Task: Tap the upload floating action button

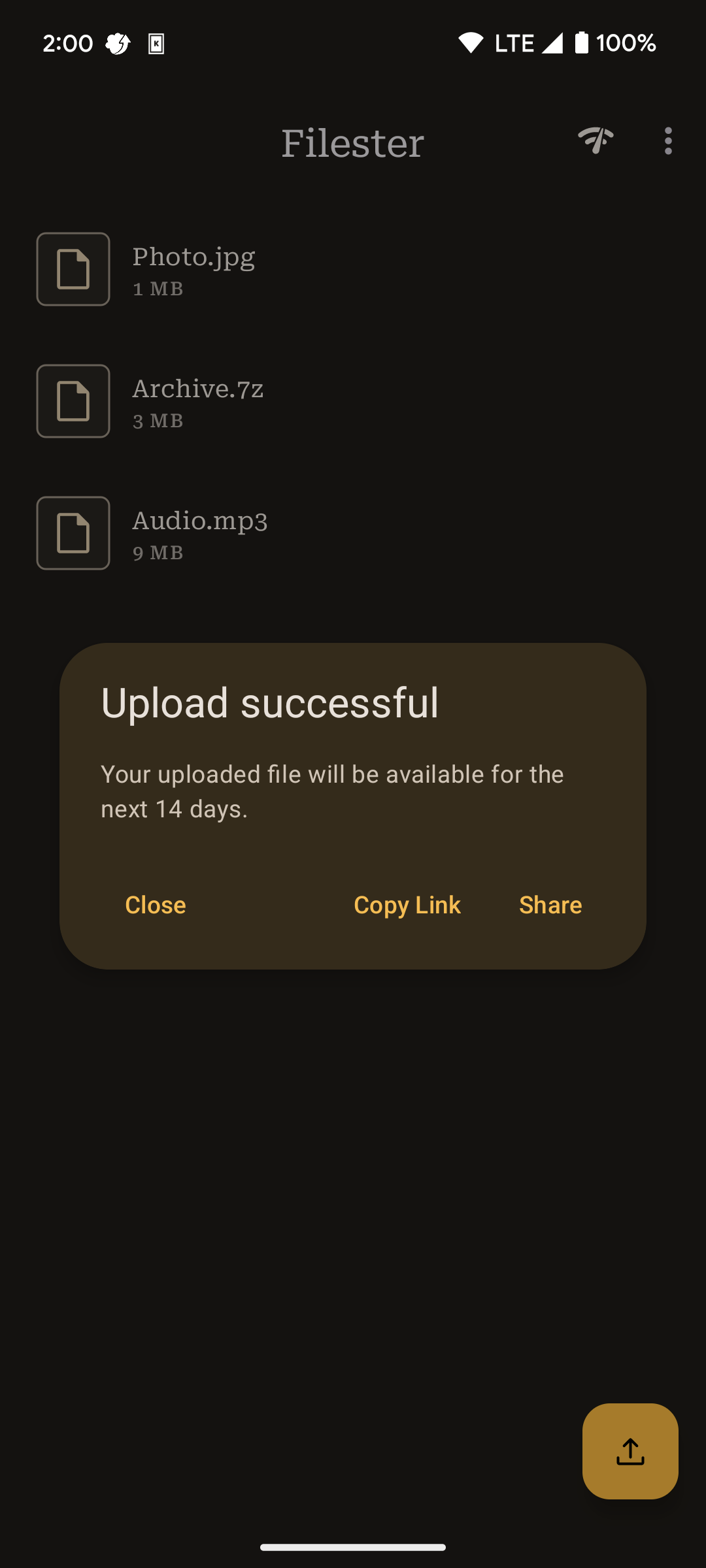Action: (630, 1451)
